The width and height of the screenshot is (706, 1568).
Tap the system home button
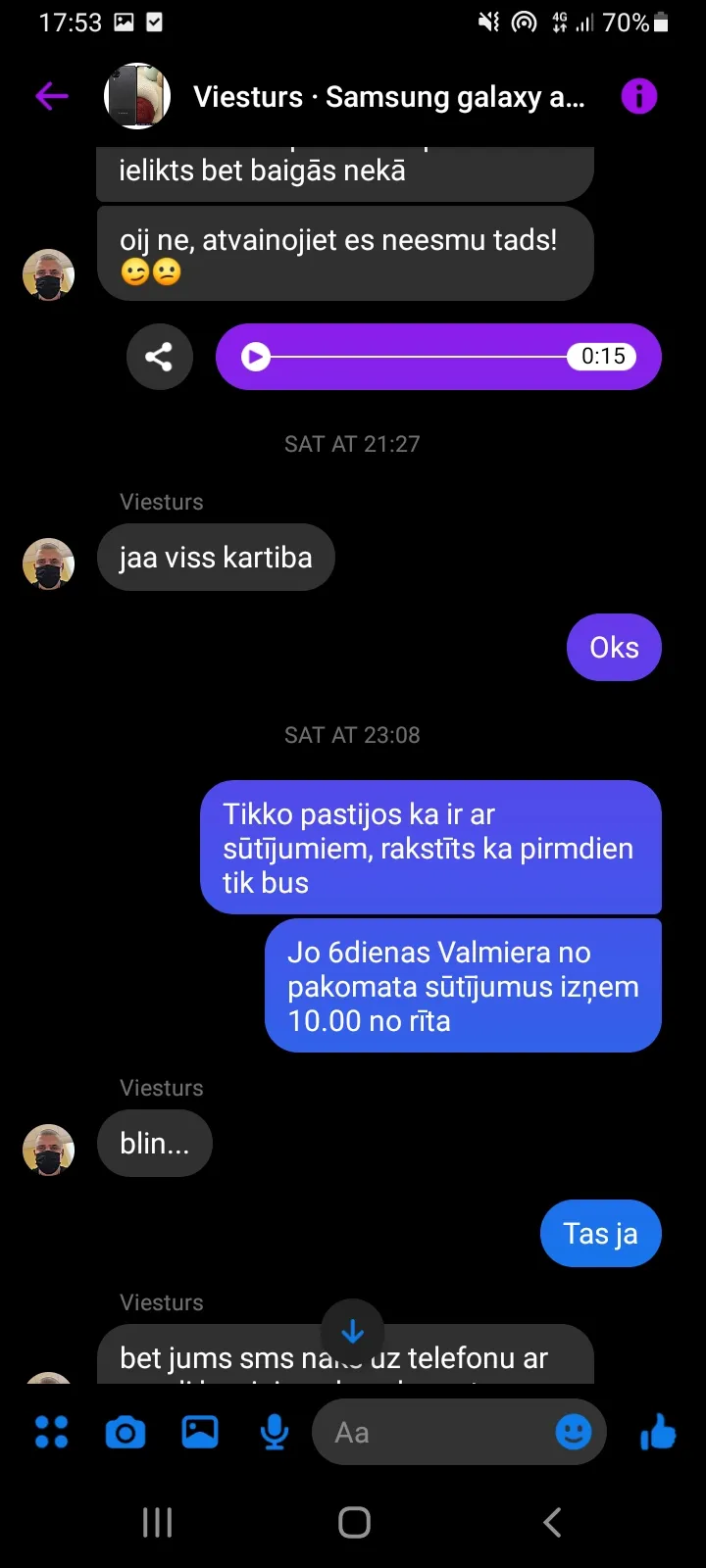click(354, 1522)
